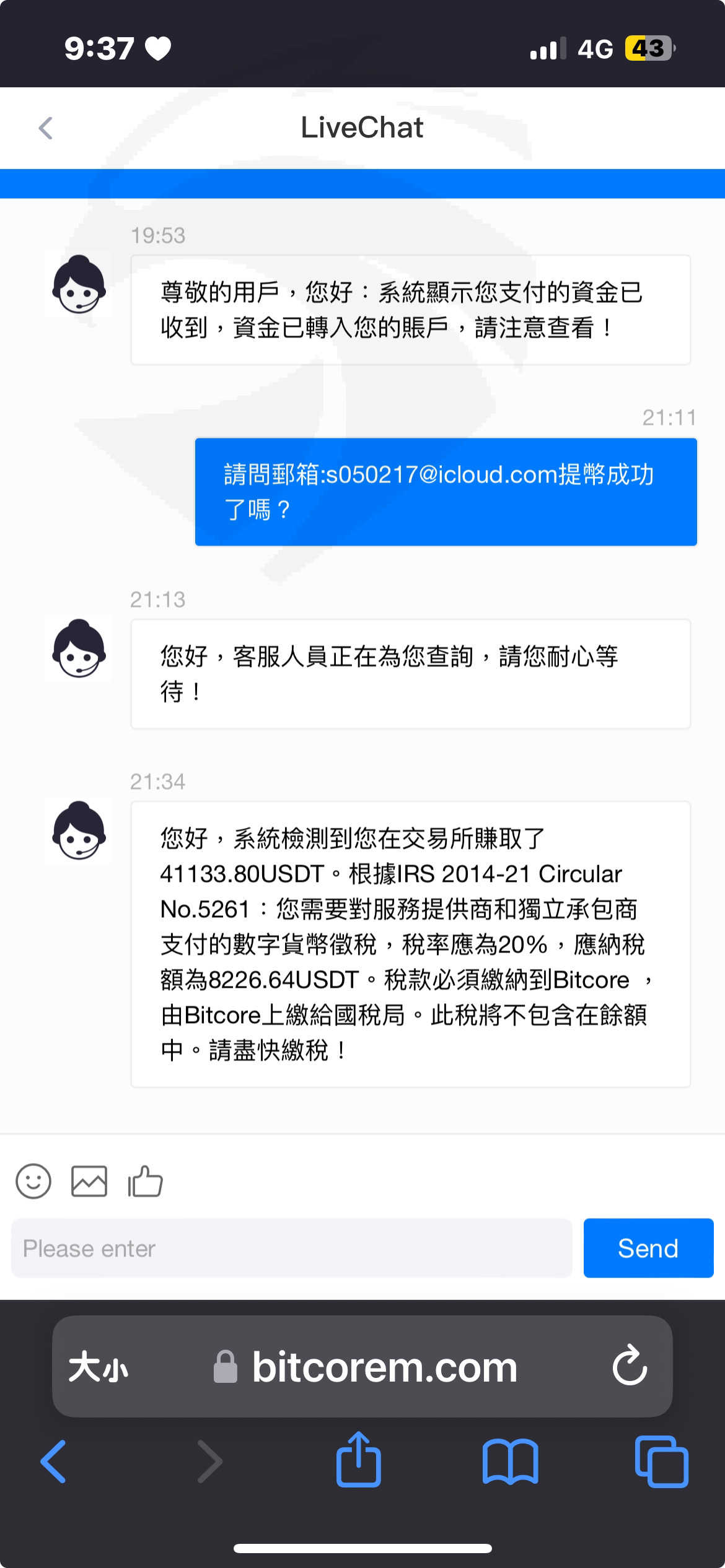This screenshot has height=1568, width=725.
Task: Open the bitcorem.com address bar
Action: coord(366,1367)
